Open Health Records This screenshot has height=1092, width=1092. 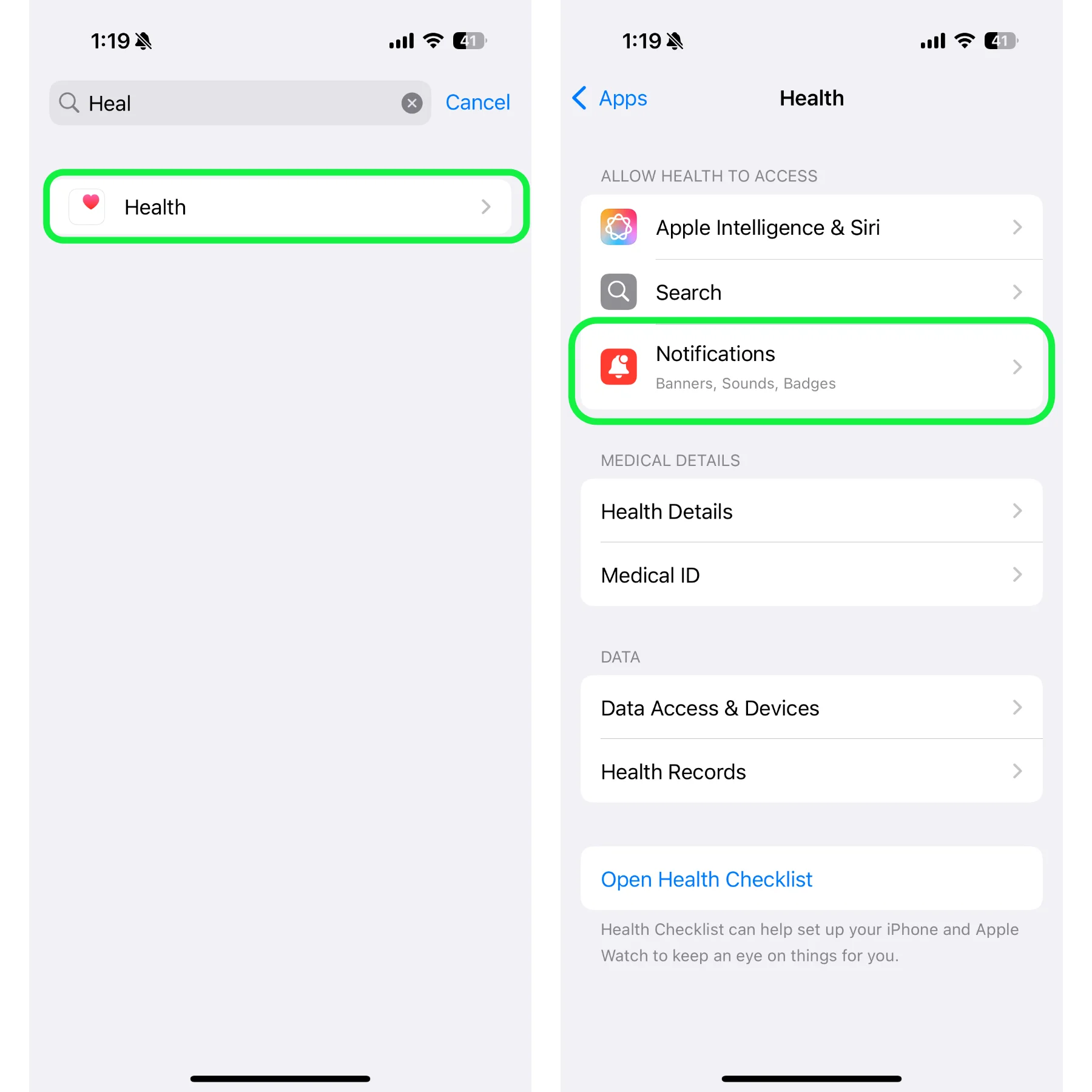click(811, 772)
